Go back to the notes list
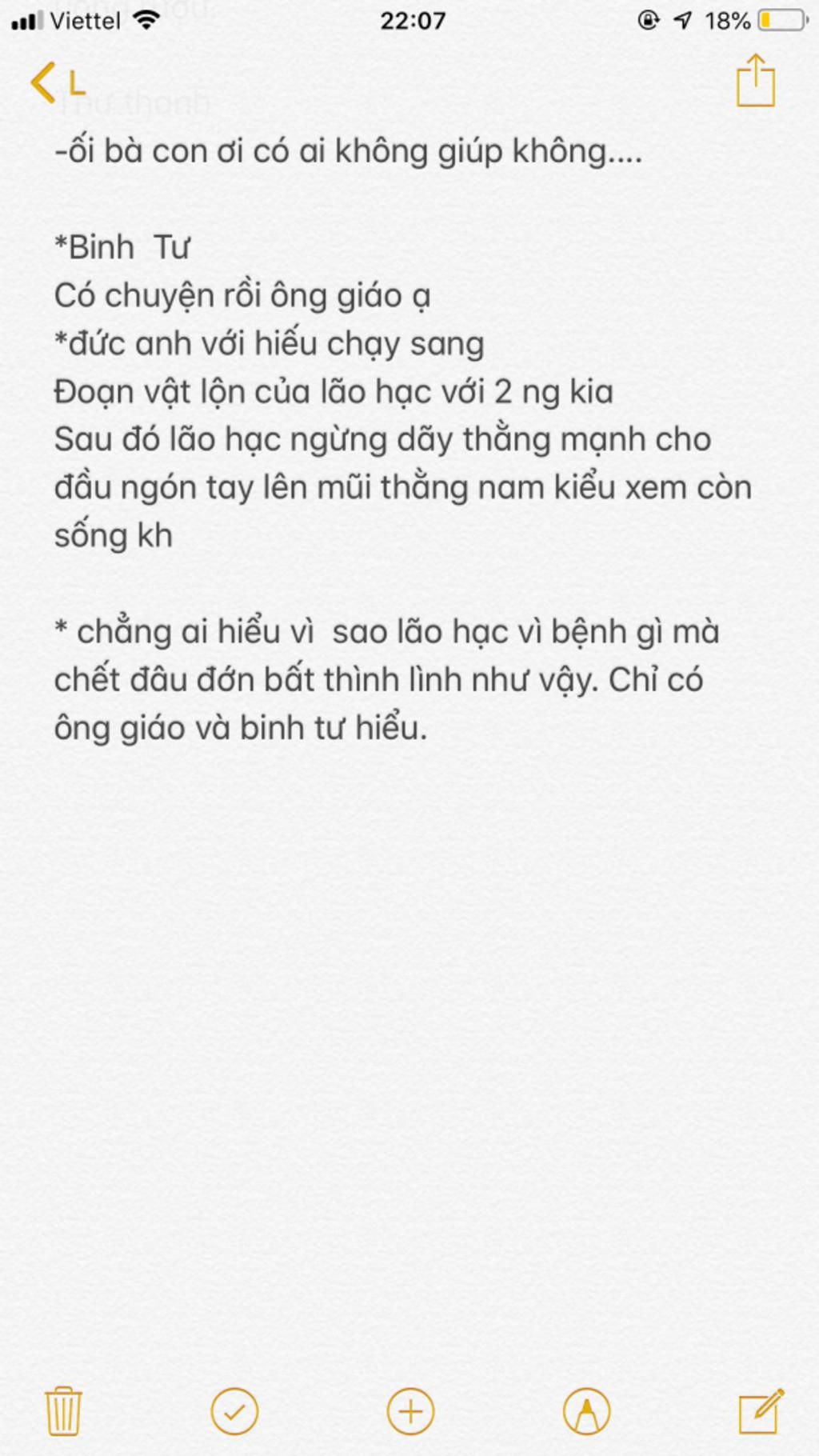Screen dimensions: 819x1456 [x=56, y=82]
